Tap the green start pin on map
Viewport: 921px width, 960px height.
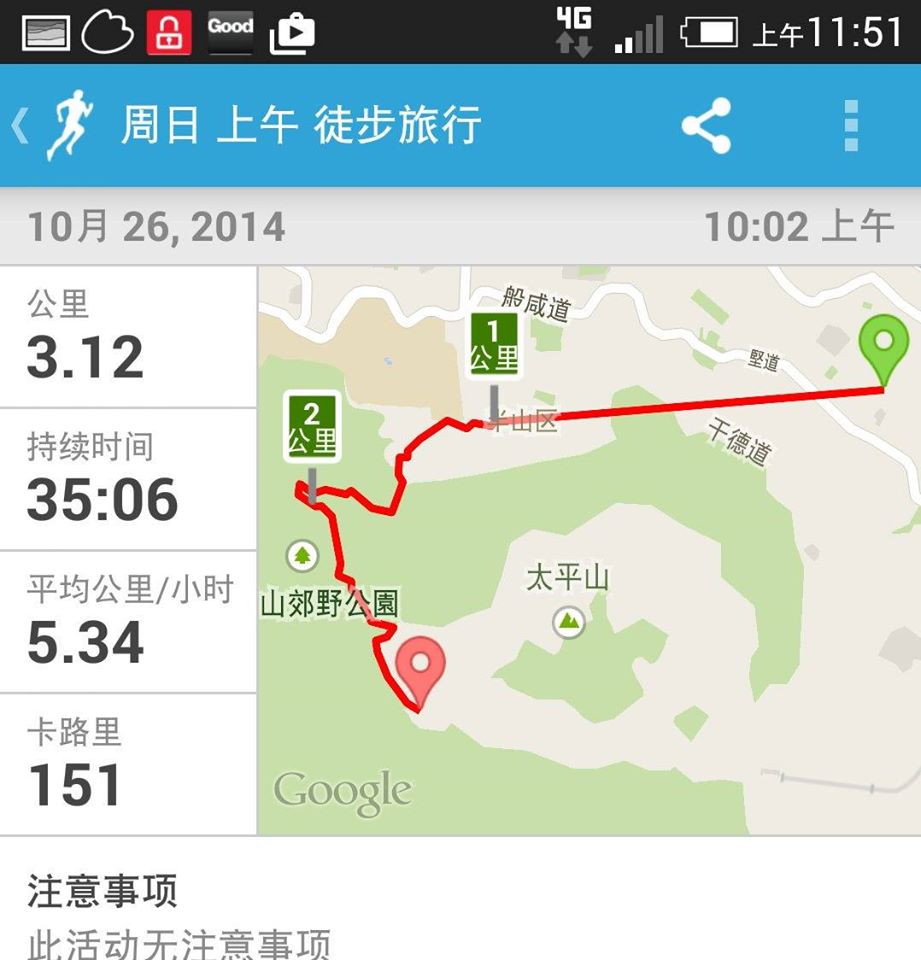[884, 347]
